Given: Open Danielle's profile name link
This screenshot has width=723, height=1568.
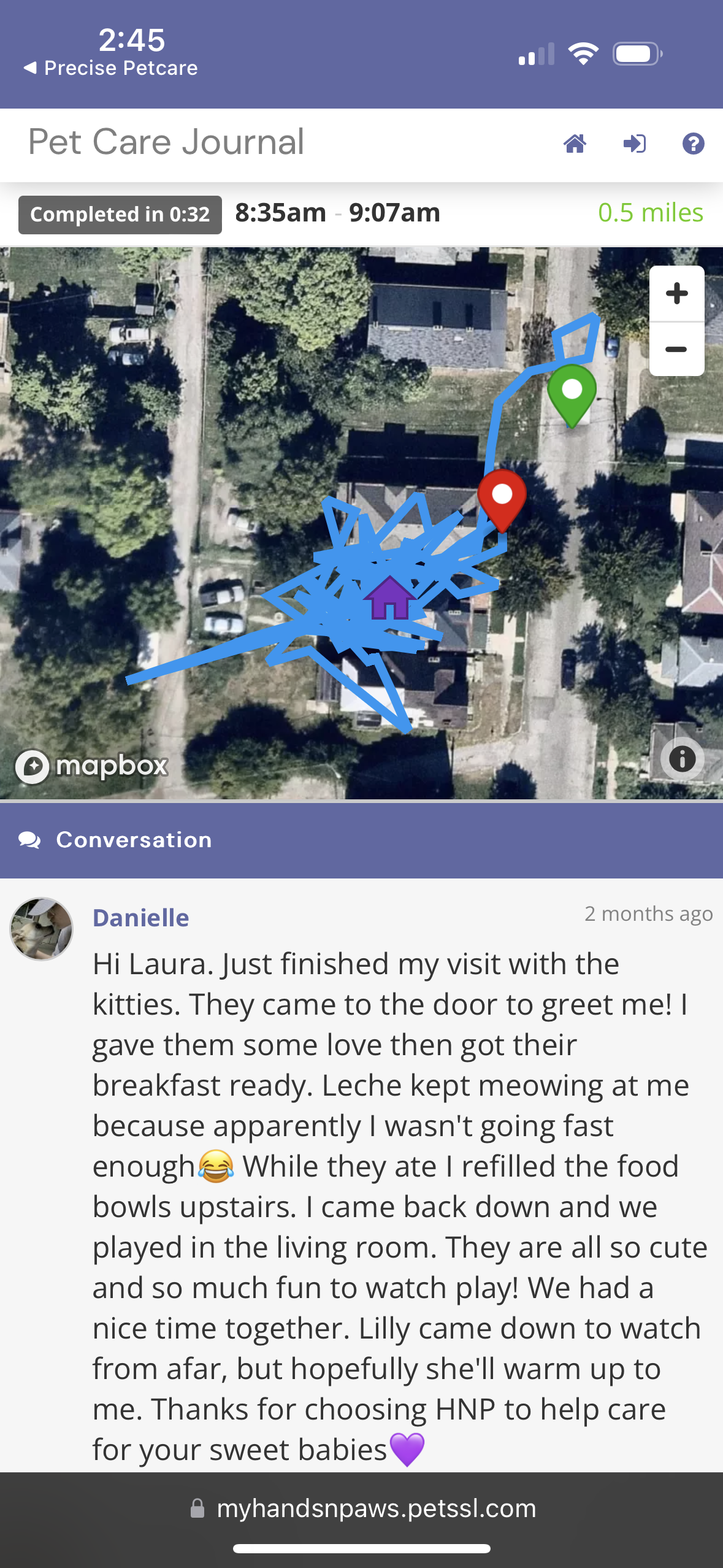Looking at the screenshot, I should click(x=141, y=918).
